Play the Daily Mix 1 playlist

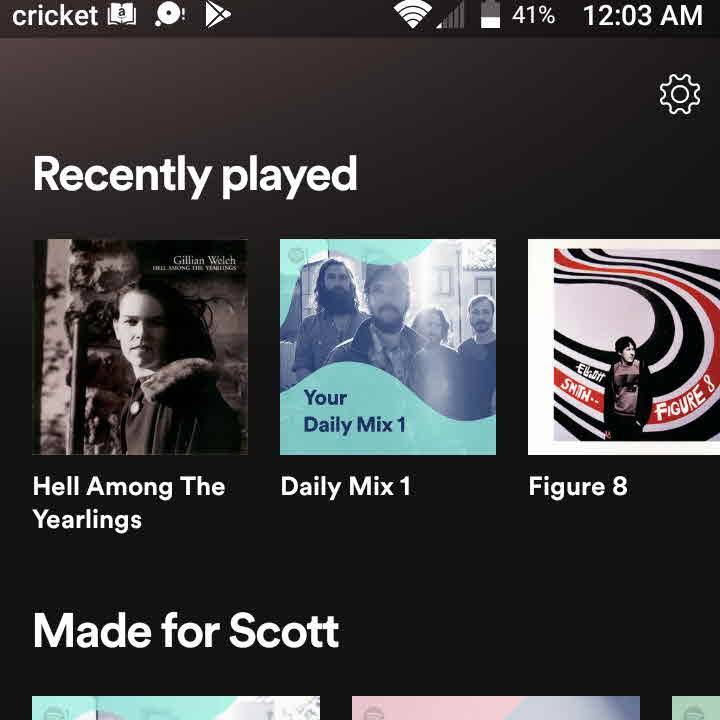click(x=388, y=347)
